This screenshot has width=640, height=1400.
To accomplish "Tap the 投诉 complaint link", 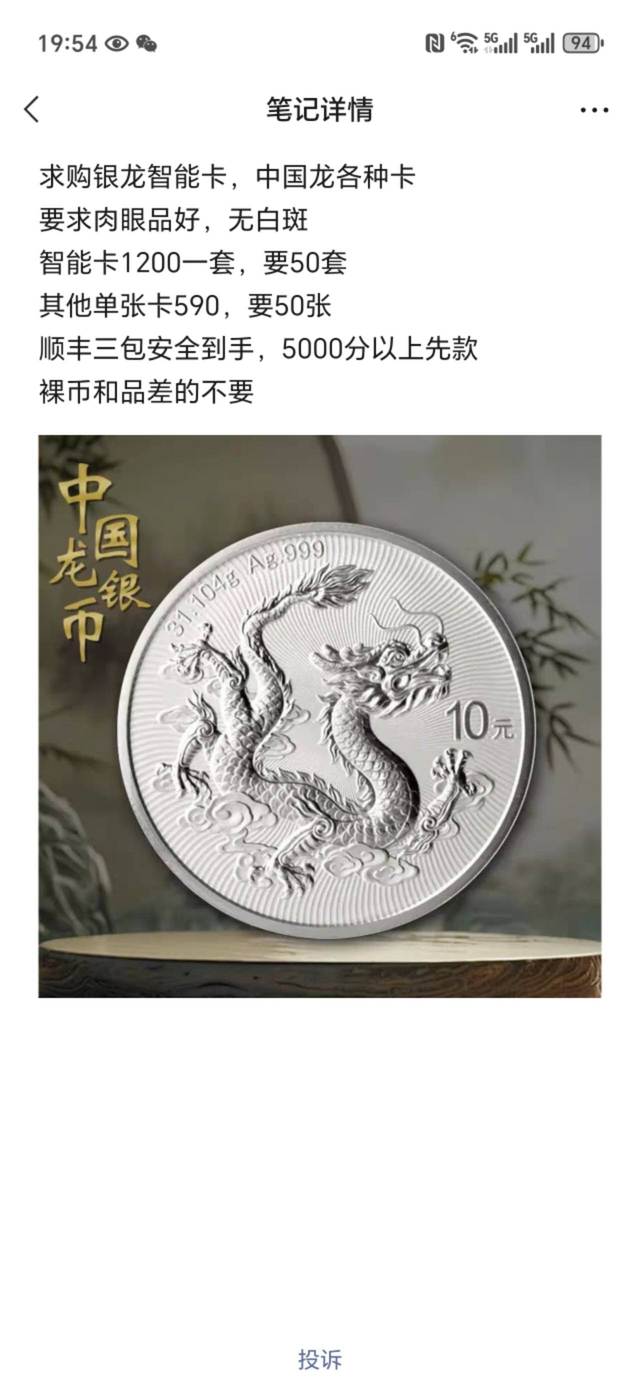I will [320, 1360].
